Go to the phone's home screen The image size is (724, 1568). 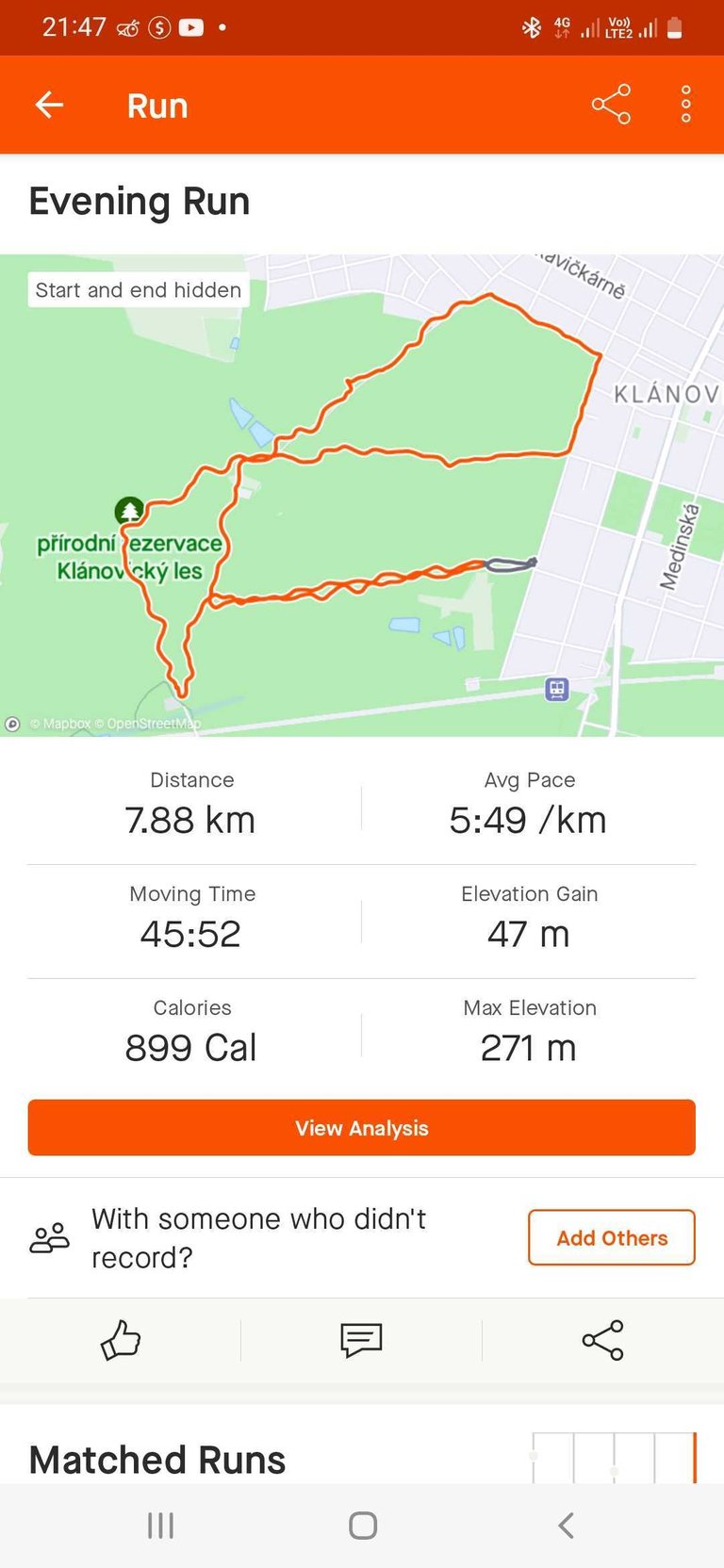363,1526
